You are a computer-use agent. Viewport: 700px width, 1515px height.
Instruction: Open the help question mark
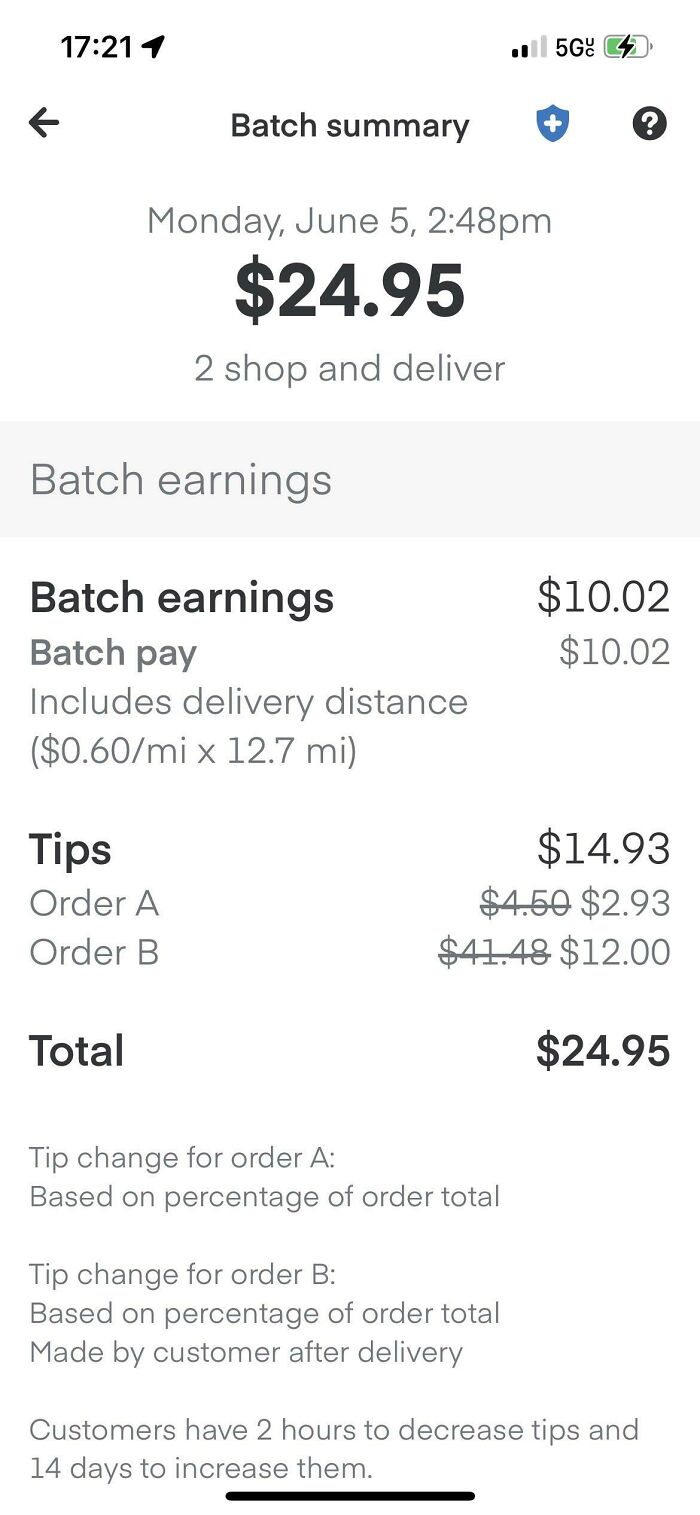[649, 124]
